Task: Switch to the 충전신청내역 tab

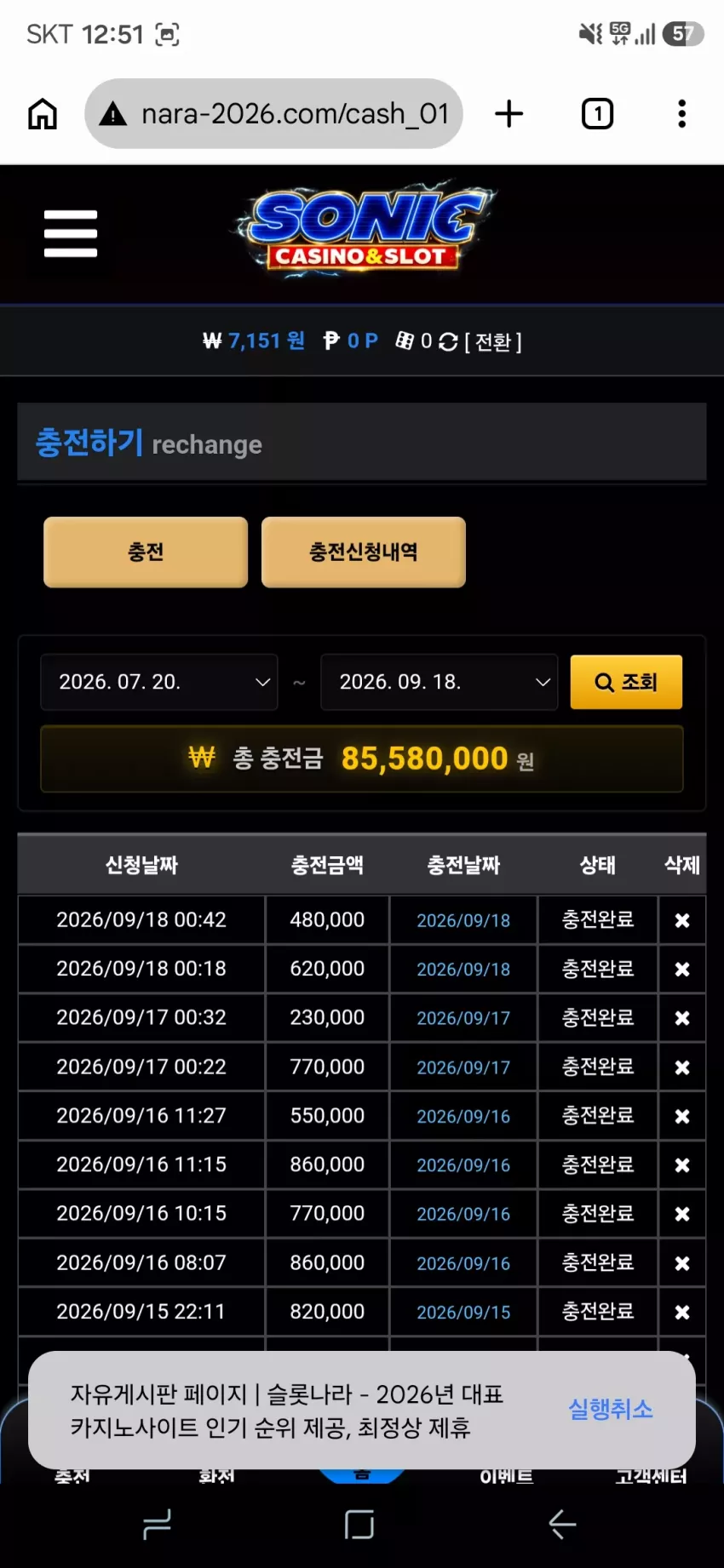Action: click(x=364, y=552)
